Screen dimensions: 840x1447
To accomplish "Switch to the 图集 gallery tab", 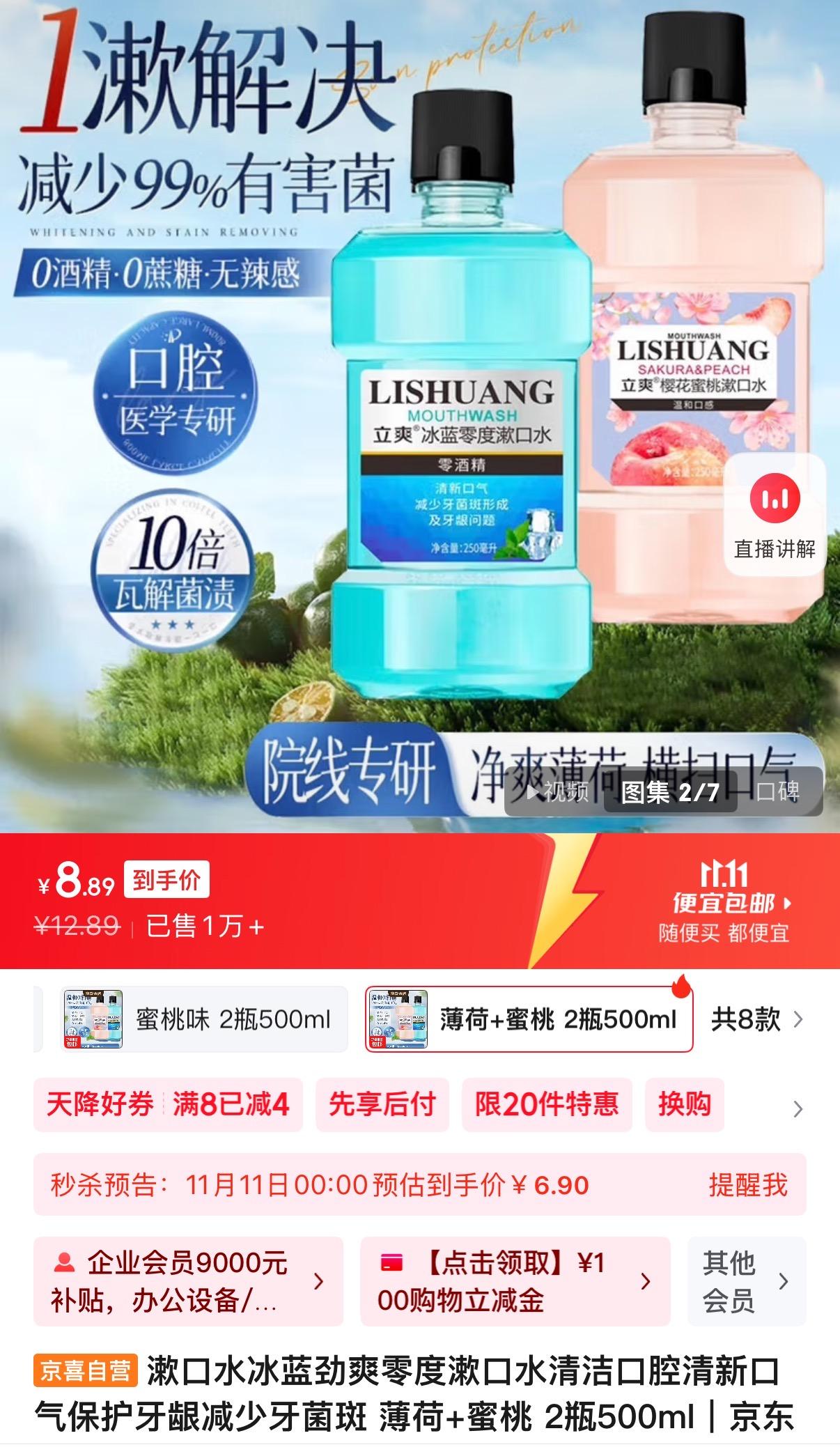I will tap(669, 791).
